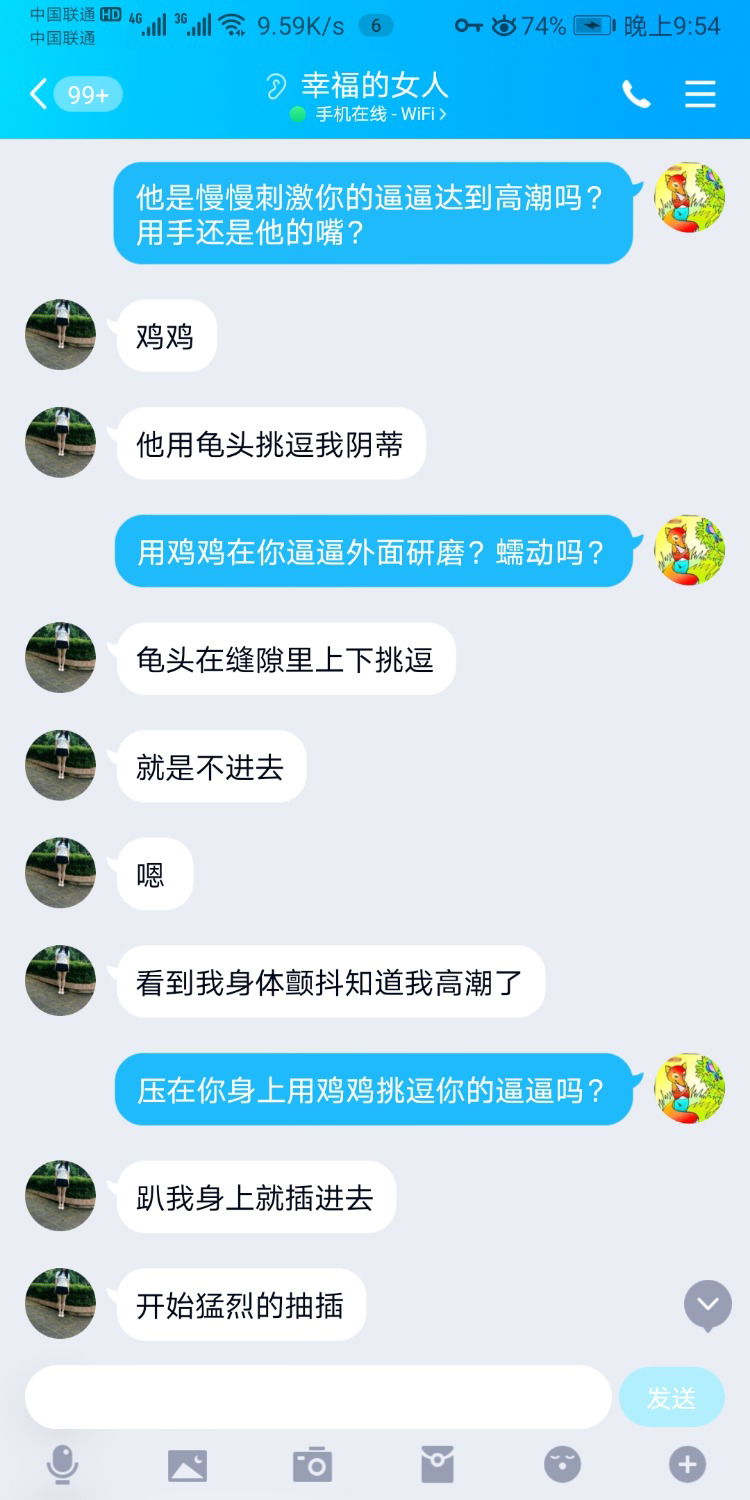Expand more options with the plus icon

pyautogui.click(x=687, y=1466)
